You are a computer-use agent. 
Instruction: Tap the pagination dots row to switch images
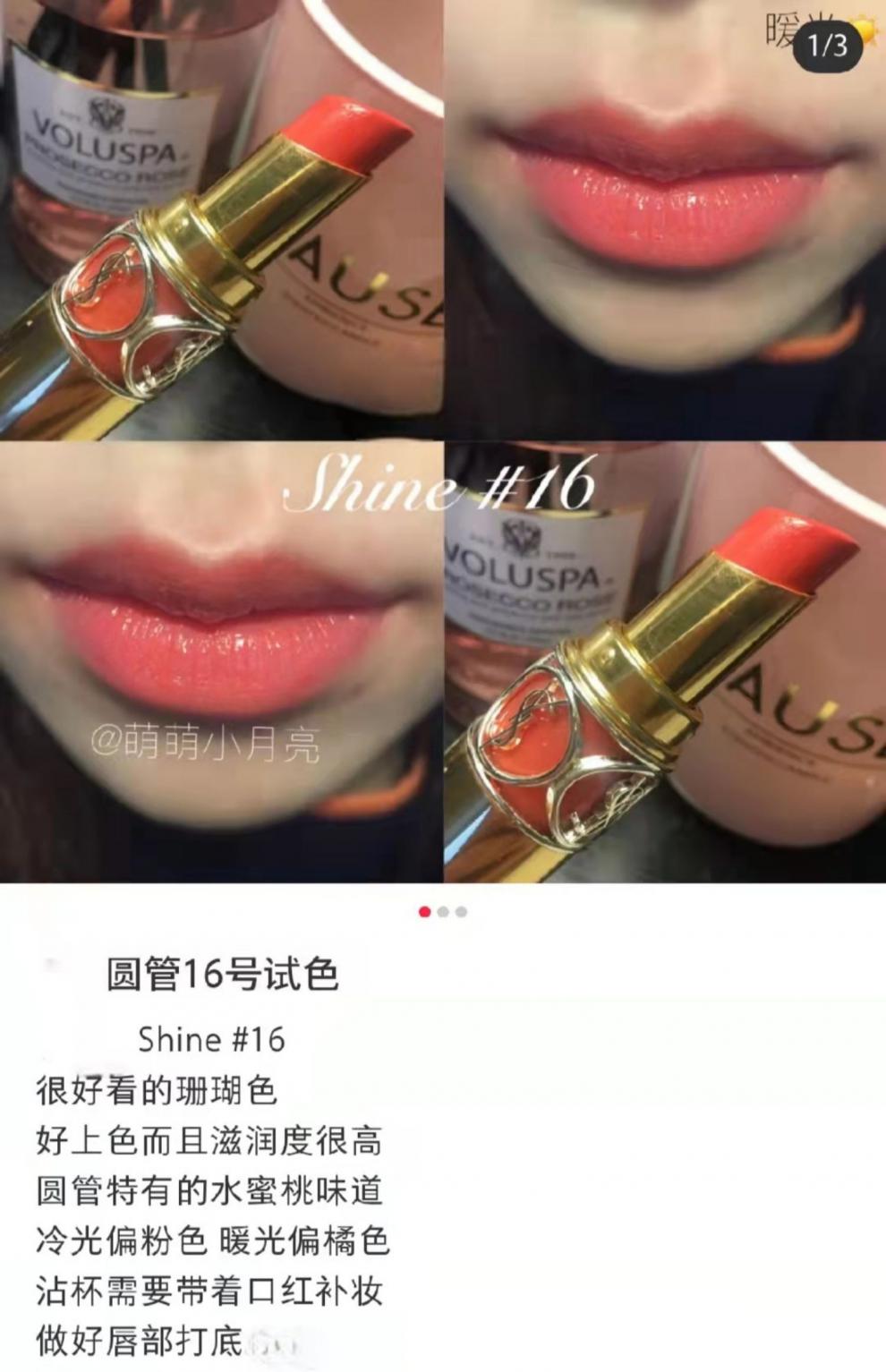[x=442, y=910]
